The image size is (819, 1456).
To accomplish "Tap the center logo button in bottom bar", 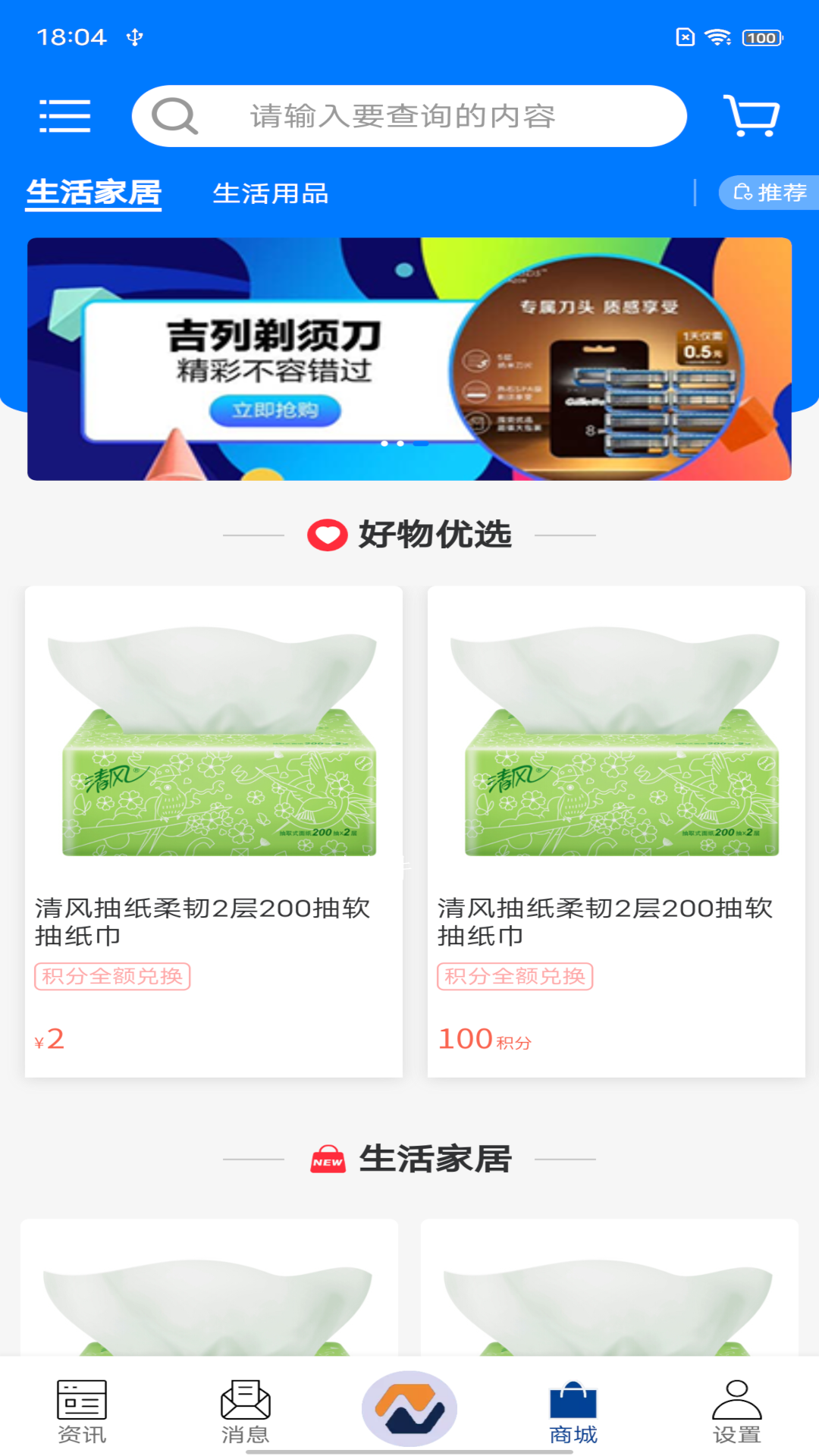I will [409, 1408].
